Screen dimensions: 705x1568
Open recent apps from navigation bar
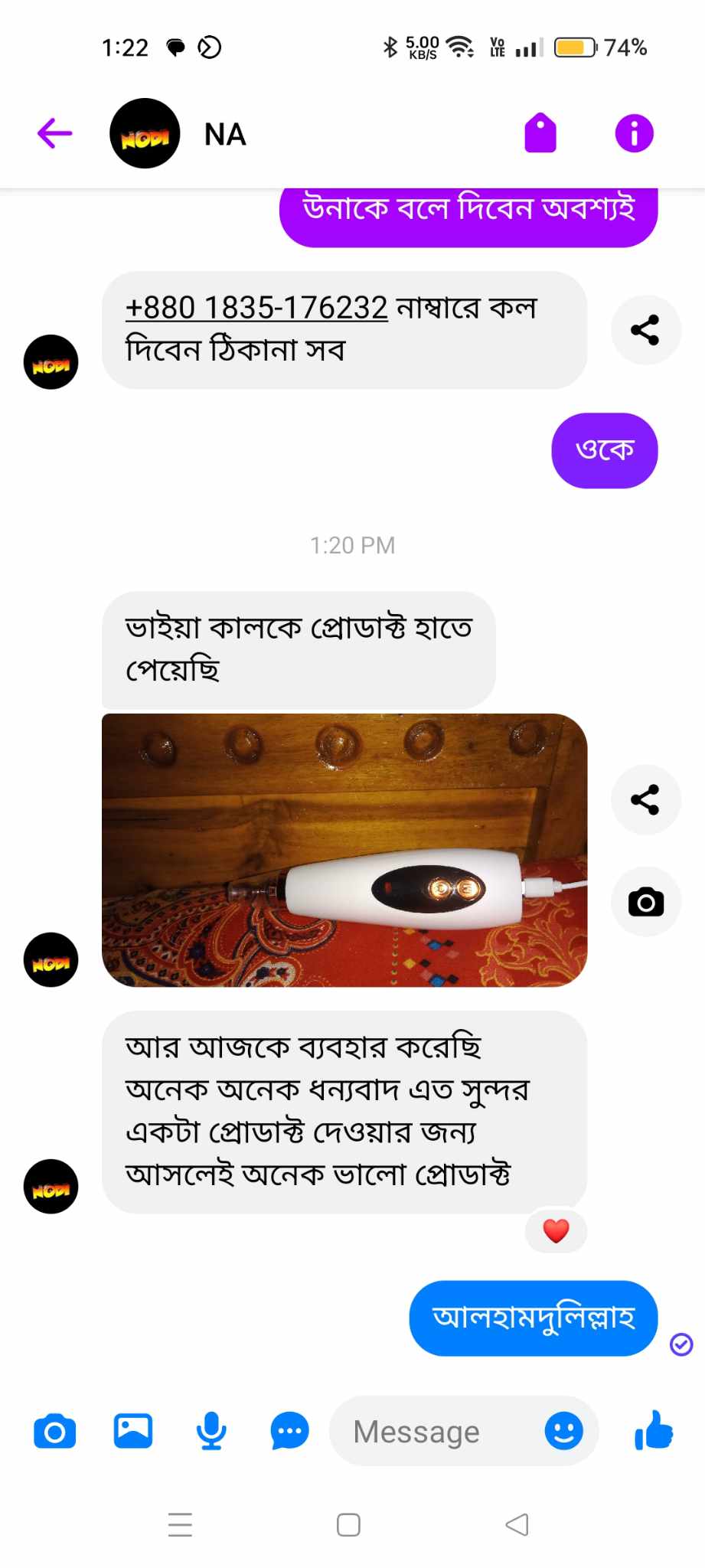pyautogui.click(x=180, y=1524)
